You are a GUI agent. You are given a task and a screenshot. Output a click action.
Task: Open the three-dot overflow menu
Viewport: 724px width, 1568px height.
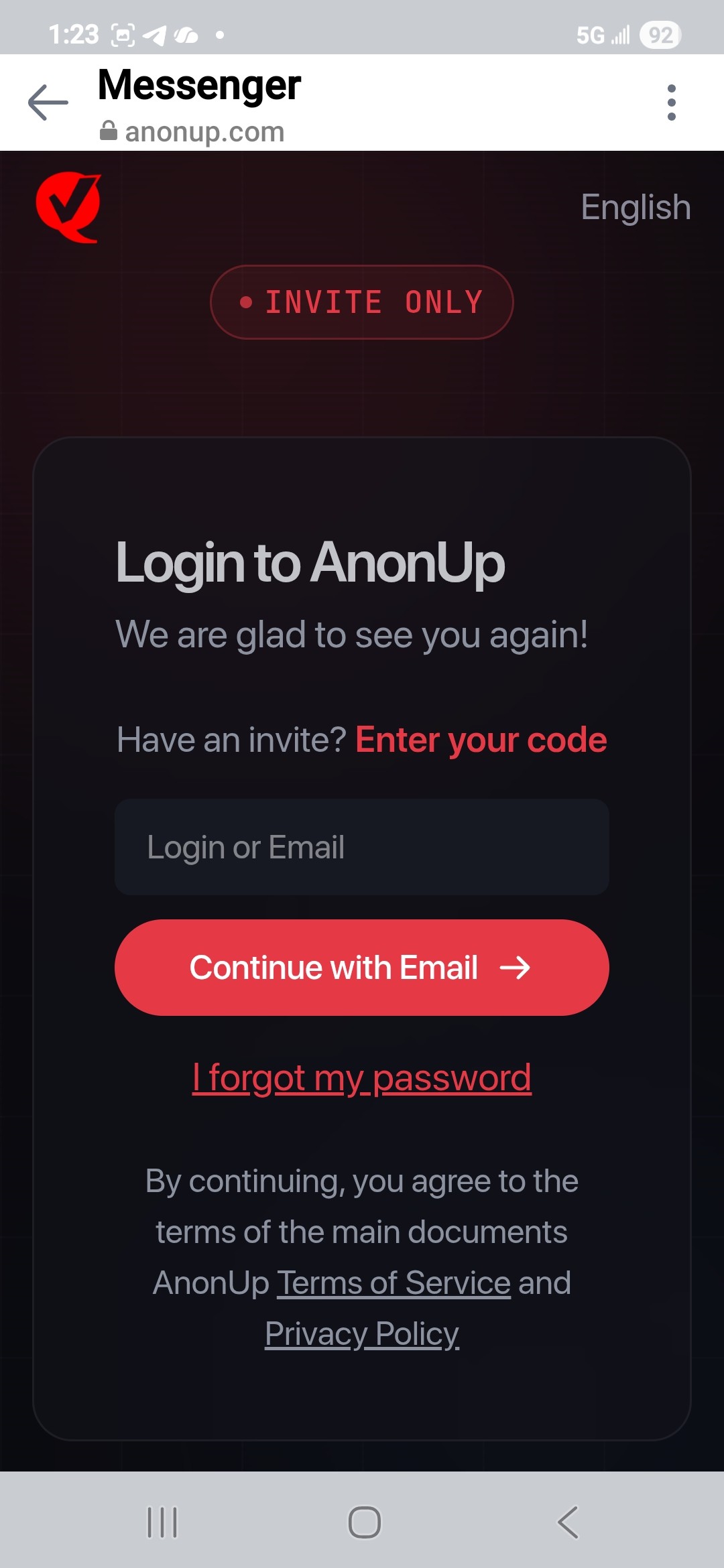coord(671,103)
